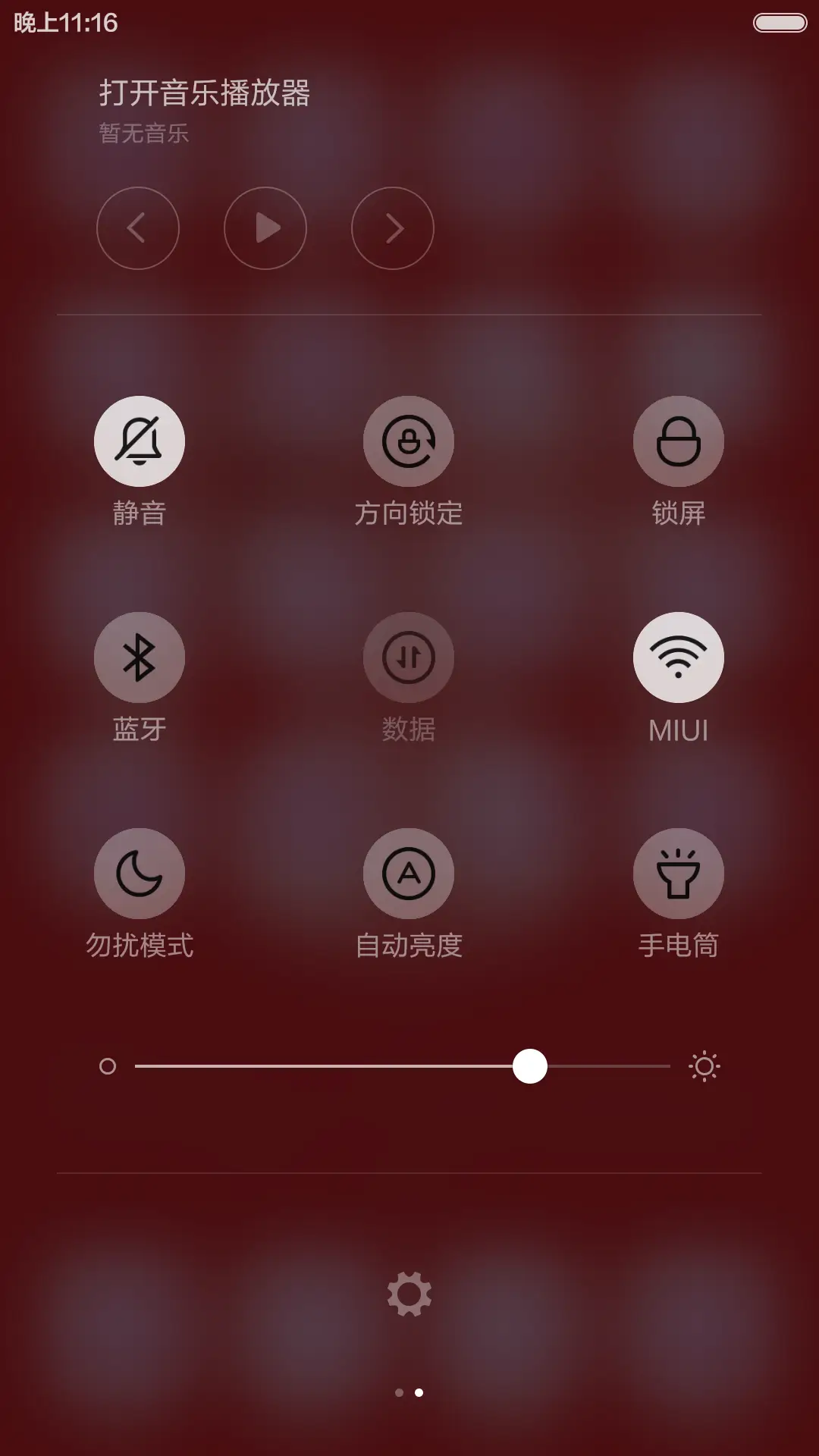This screenshot has height=1456, width=819.
Task: Go to the previous track
Action: coord(139,228)
